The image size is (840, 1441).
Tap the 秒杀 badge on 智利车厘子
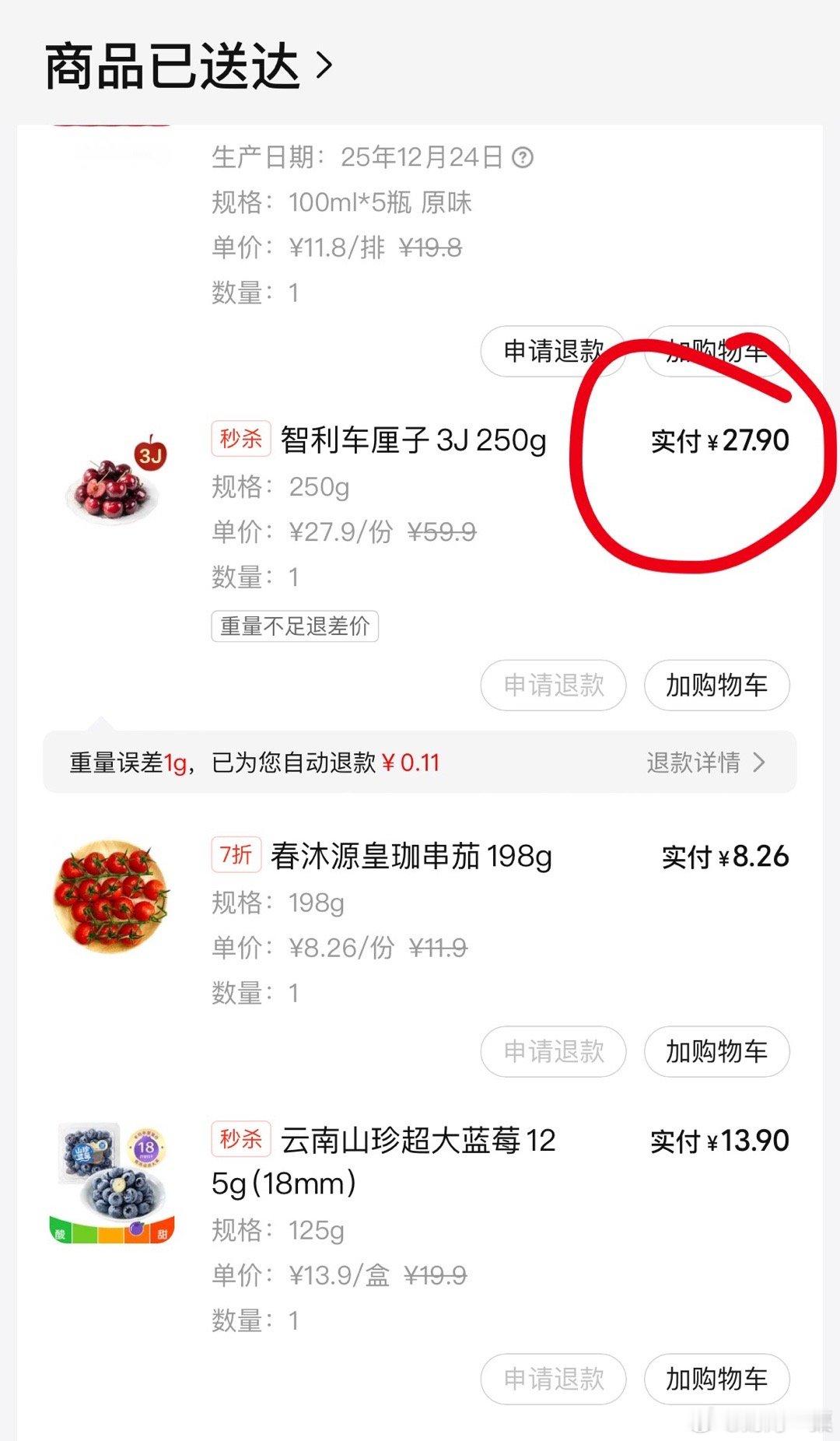click(x=240, y=440)
